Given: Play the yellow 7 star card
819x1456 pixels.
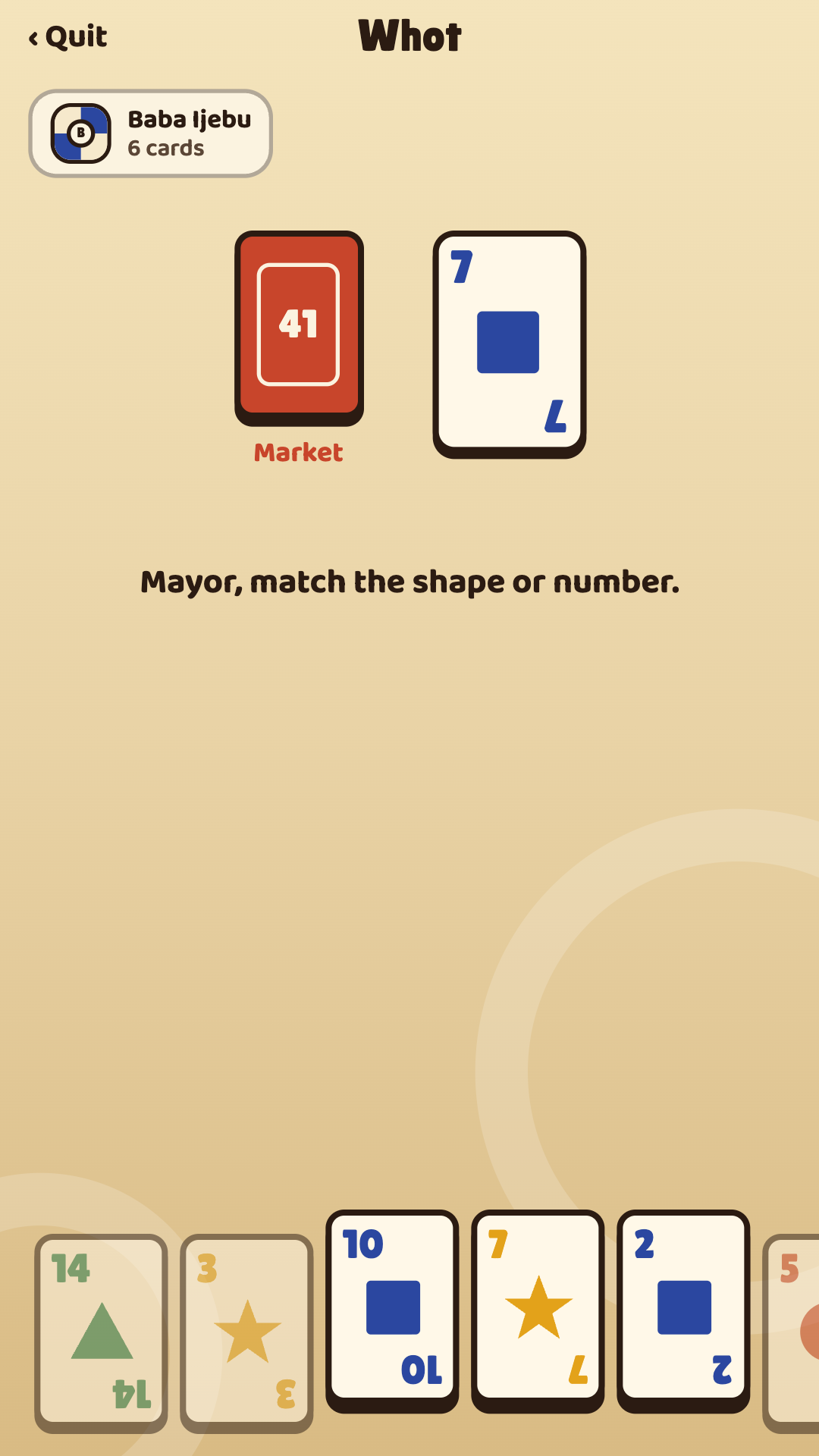Looking at the screenshot, I should [538, 1311].
